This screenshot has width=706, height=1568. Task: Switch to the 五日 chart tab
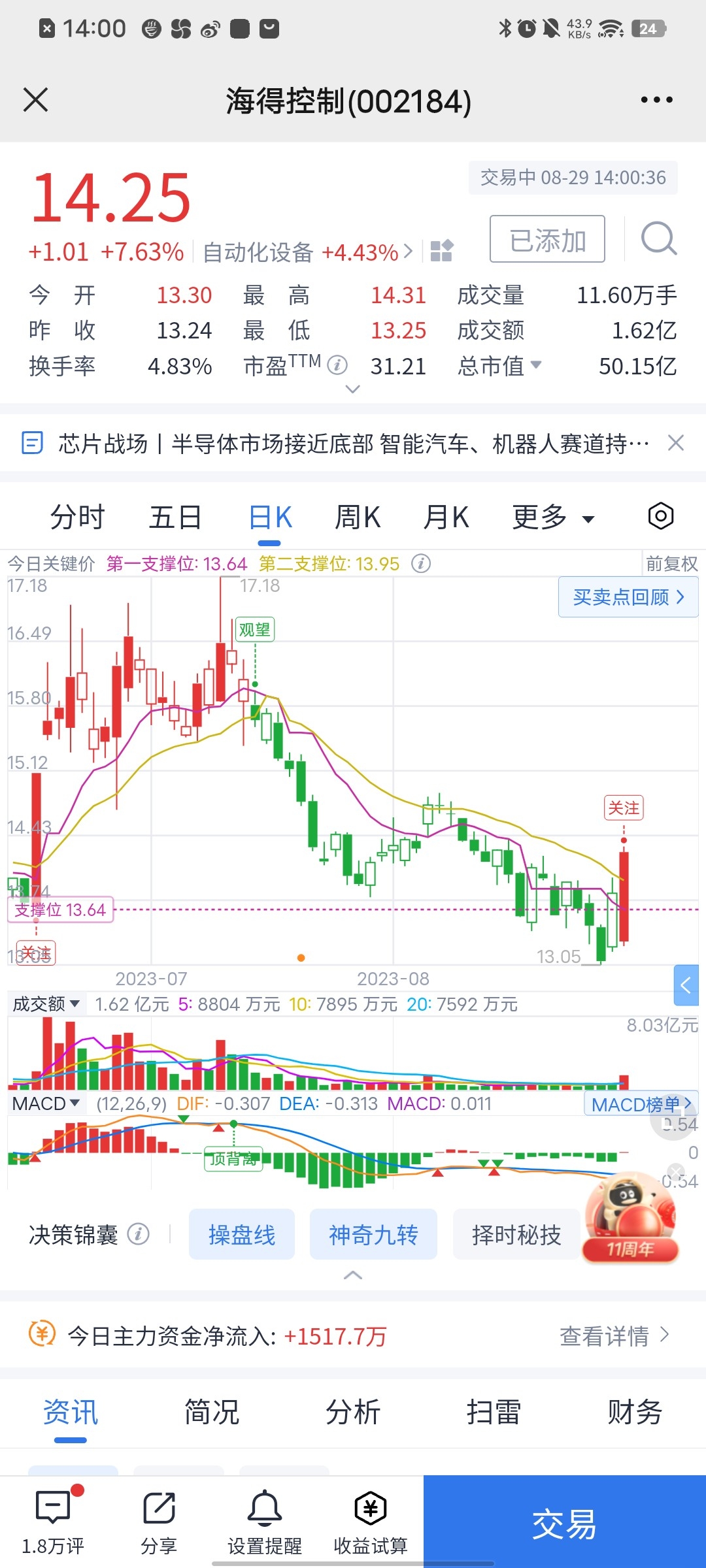point(175,517)
